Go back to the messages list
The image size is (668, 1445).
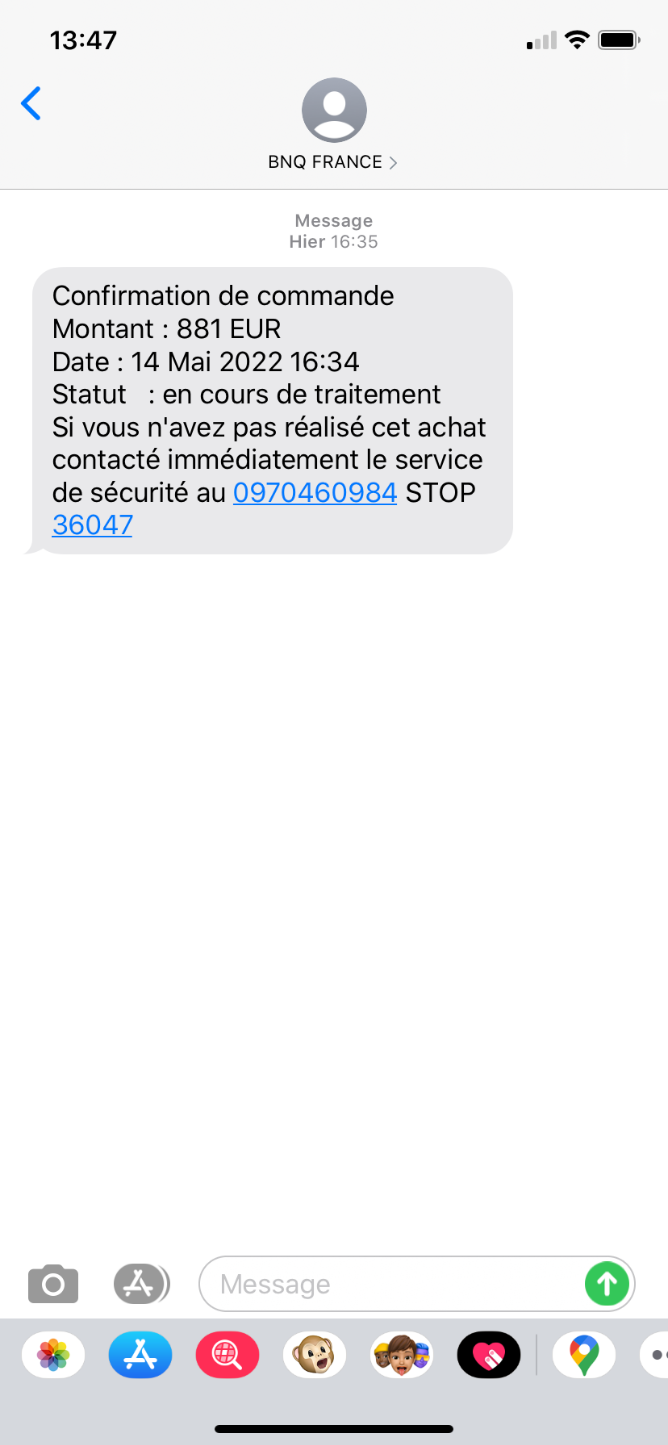(32, 104)
